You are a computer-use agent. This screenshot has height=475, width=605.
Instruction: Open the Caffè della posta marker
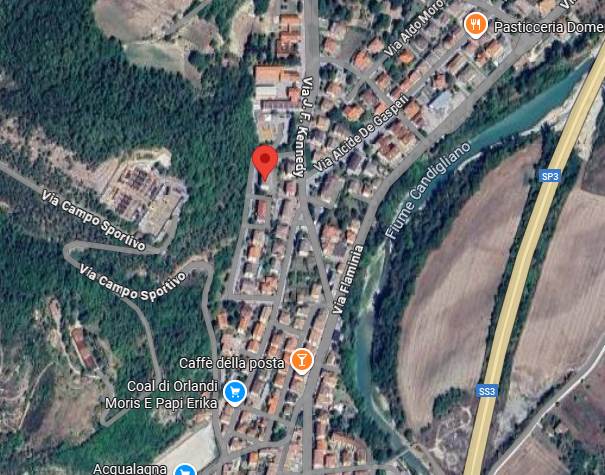301,360
